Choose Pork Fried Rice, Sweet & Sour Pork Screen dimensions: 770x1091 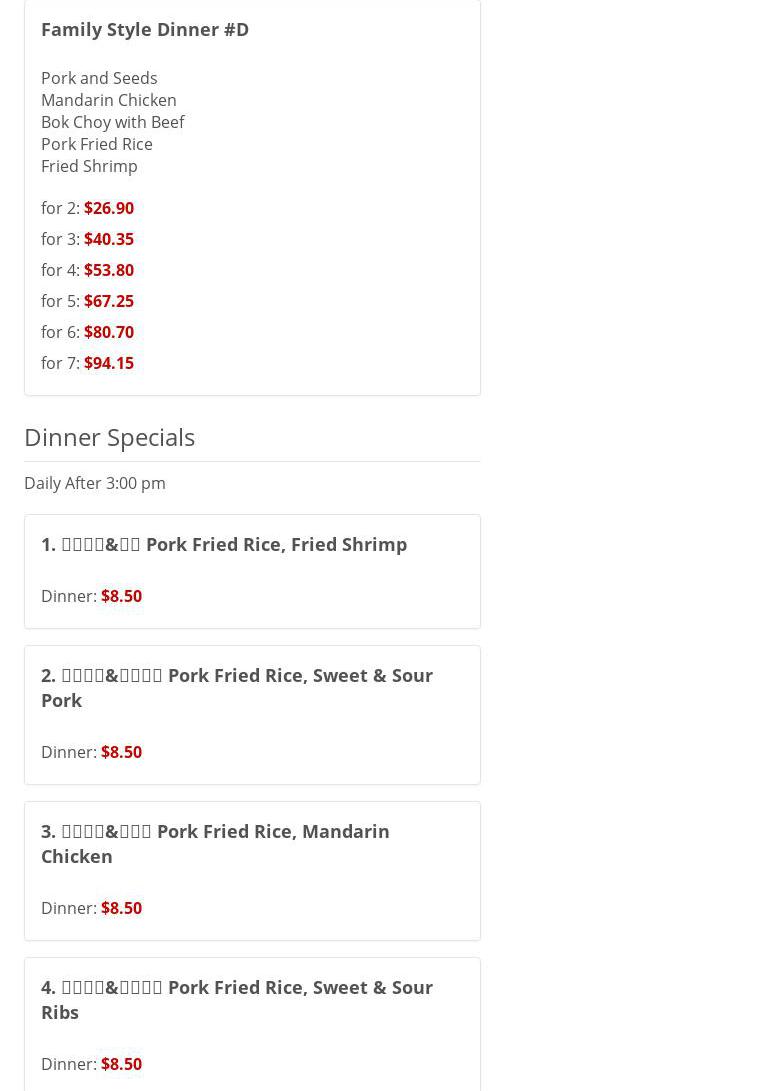[x=237, y=687]
